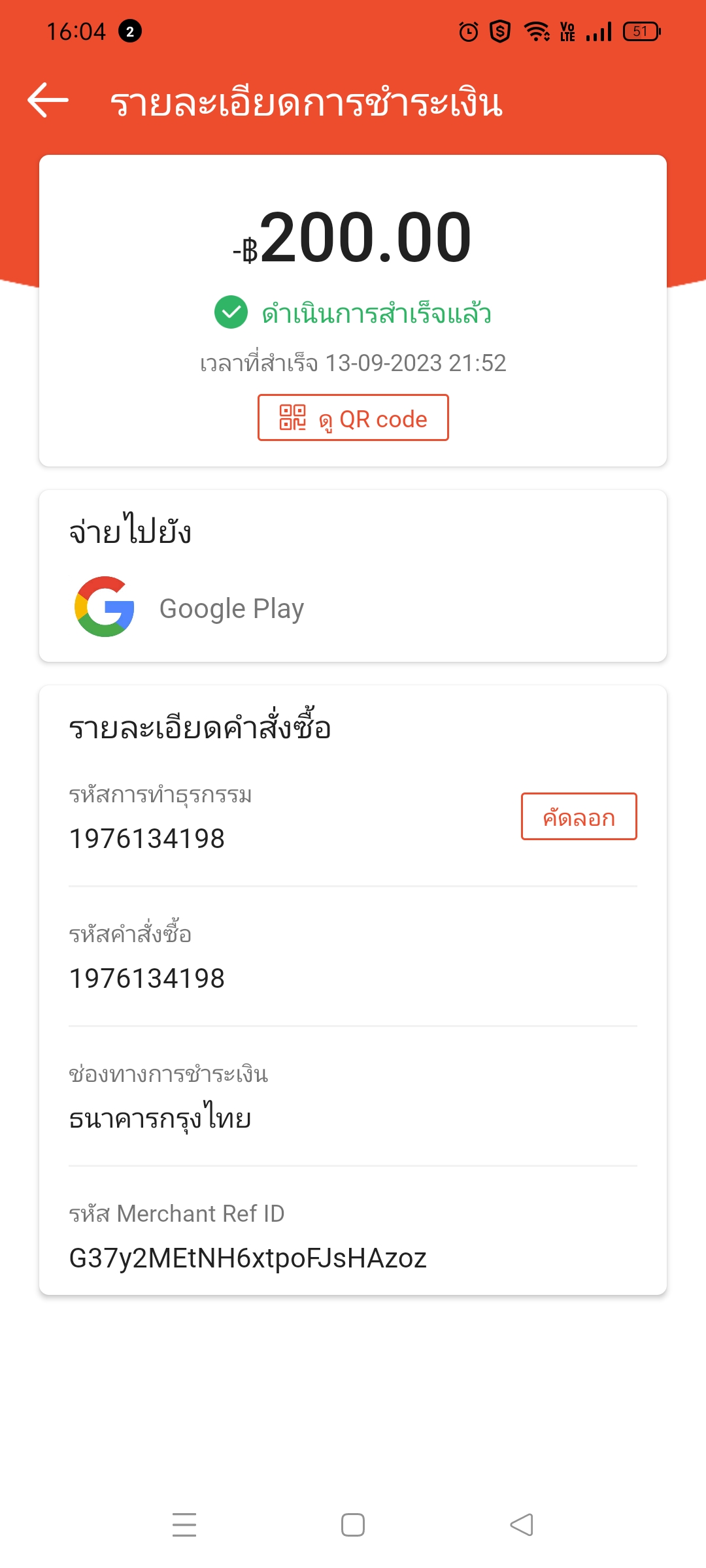View the payment QR code
Screen dimensions: 706x1568
tap(353, 417)
